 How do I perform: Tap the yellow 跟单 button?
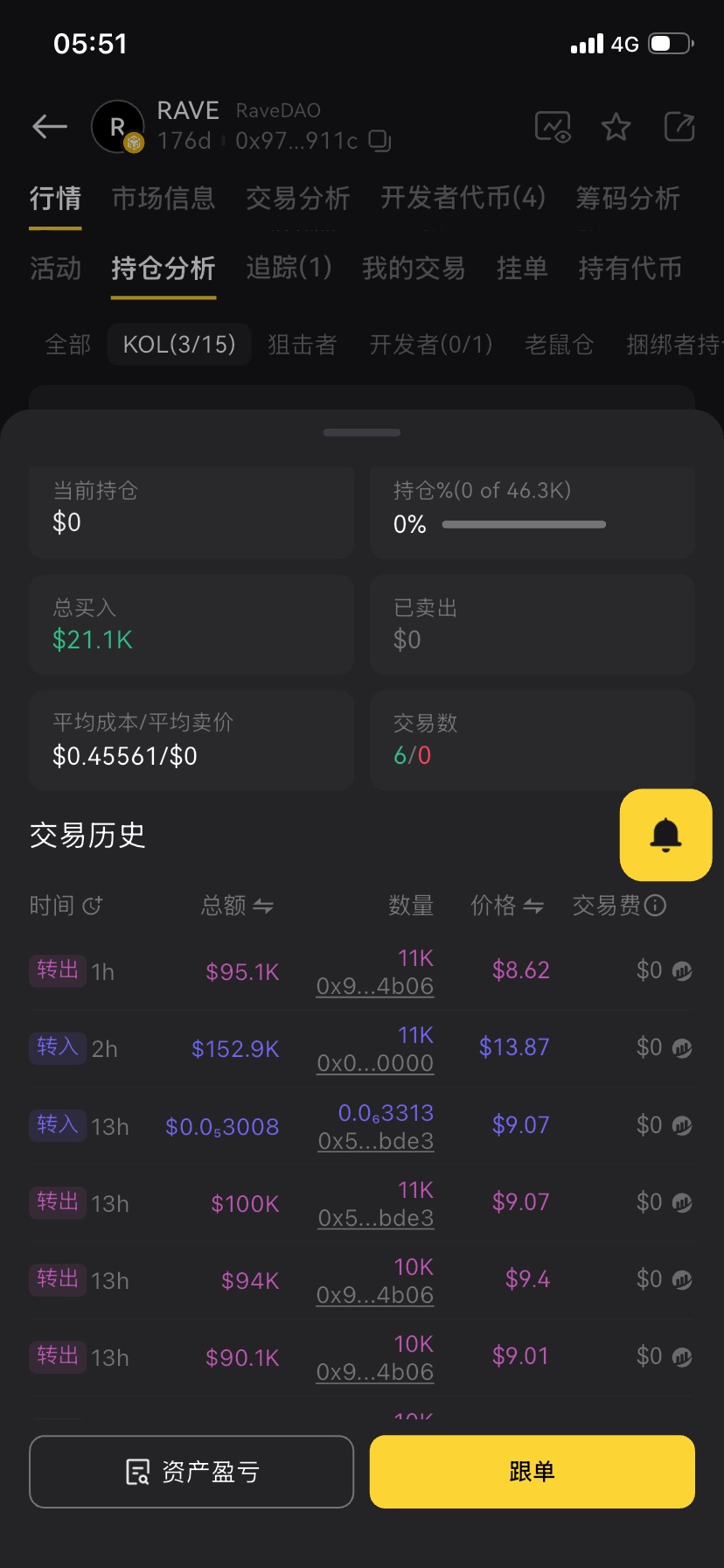coord(532,1472)
